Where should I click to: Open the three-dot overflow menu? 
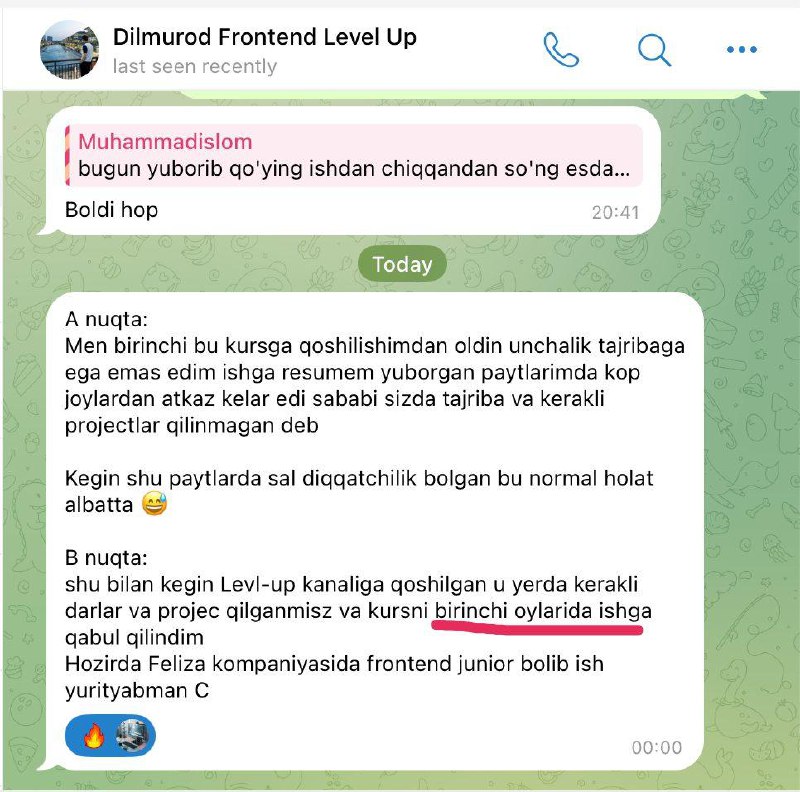point(743,49)
